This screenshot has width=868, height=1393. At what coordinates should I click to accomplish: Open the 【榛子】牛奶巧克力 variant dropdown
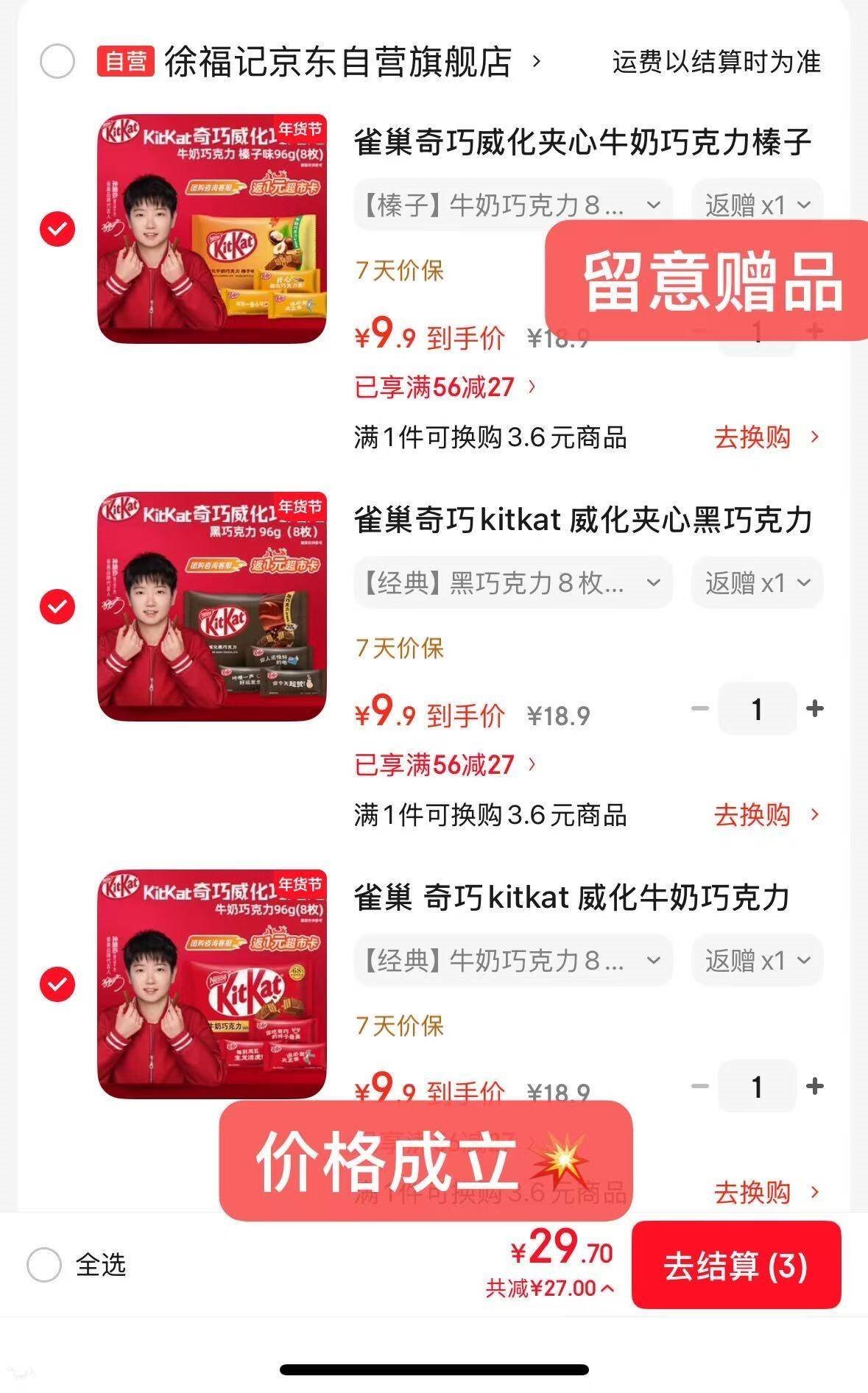click(x=512, y=205)
